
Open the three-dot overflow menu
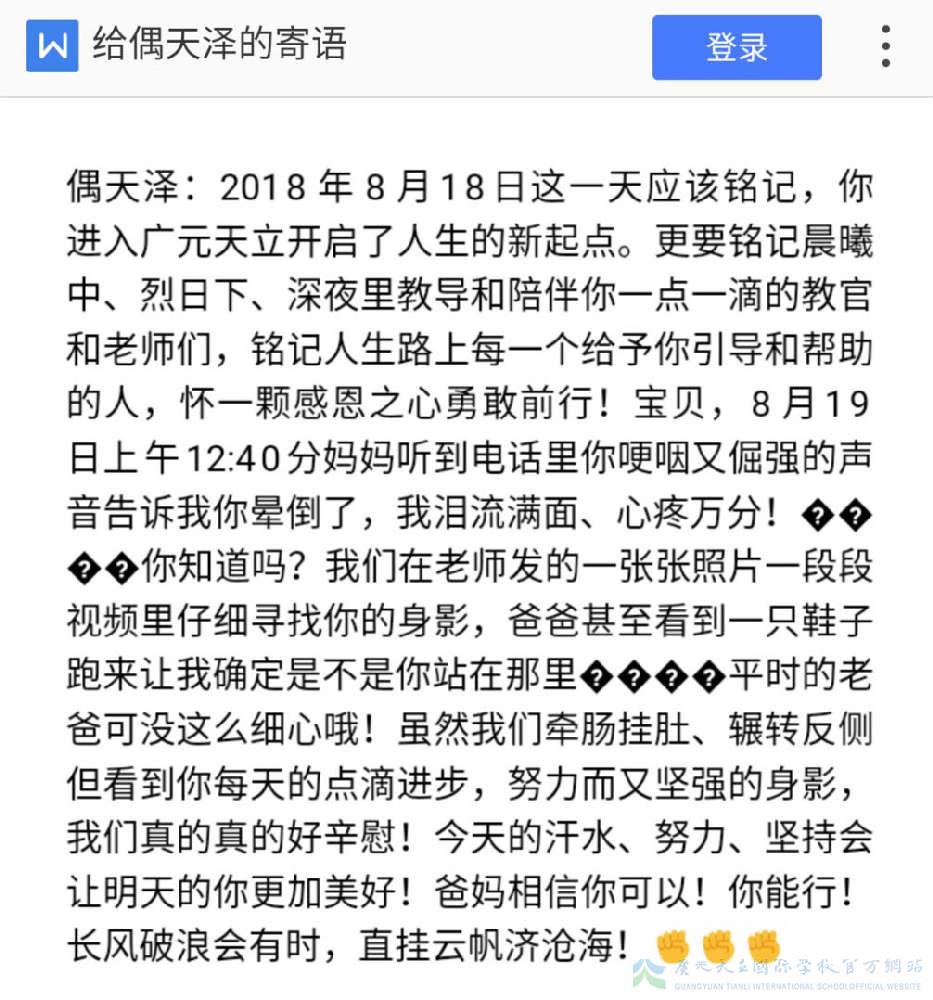[x=885, y=47]
